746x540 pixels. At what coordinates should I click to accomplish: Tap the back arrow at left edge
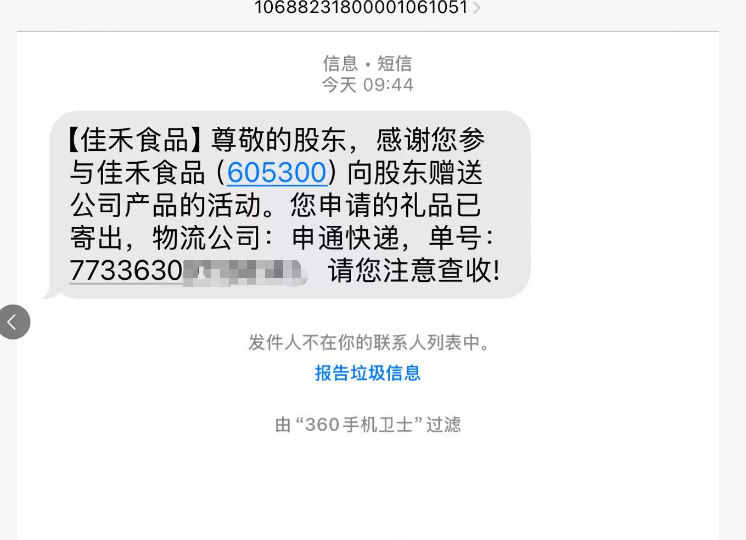tap(13, 322)
